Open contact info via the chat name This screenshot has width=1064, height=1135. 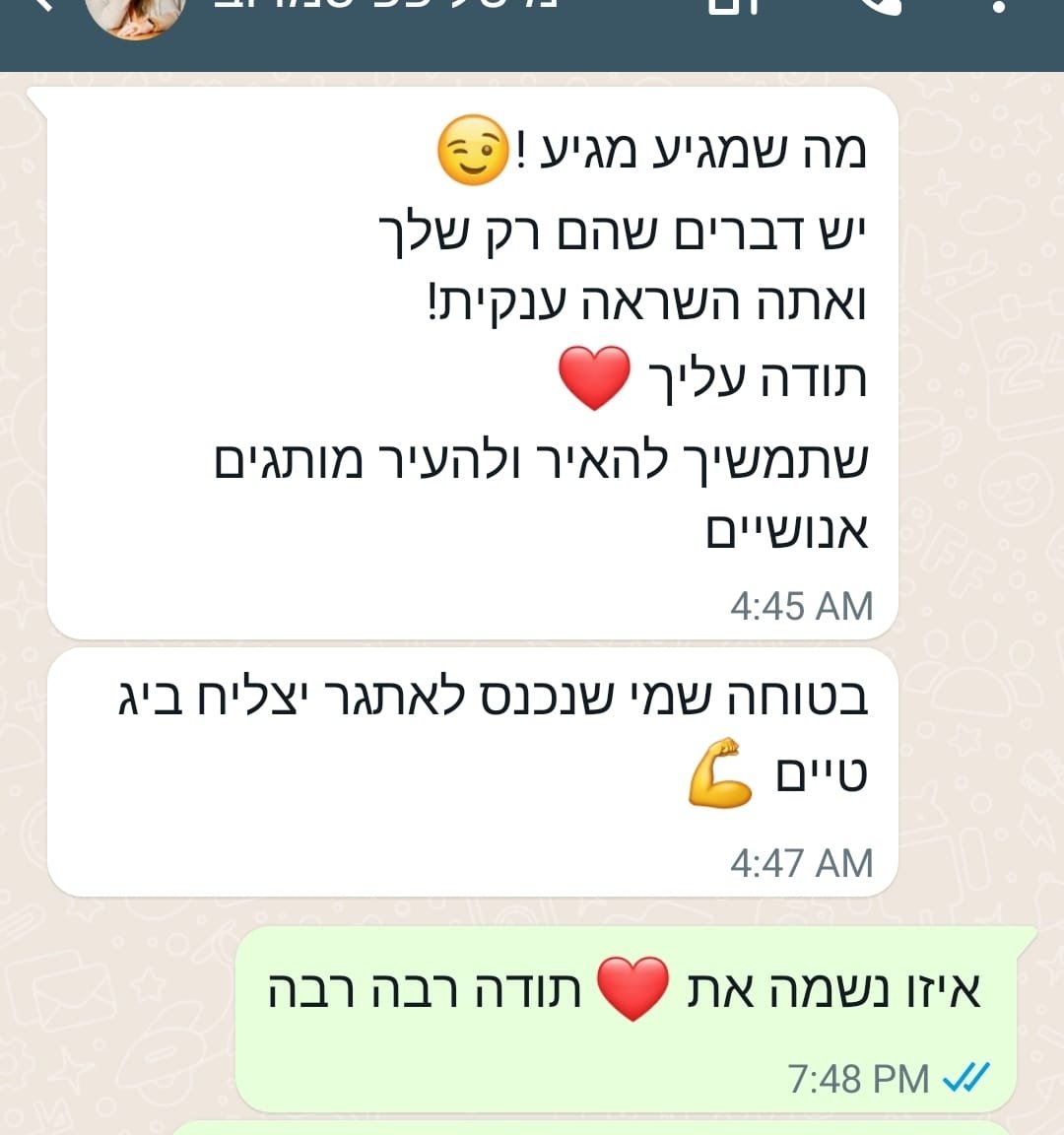[384, 6]
